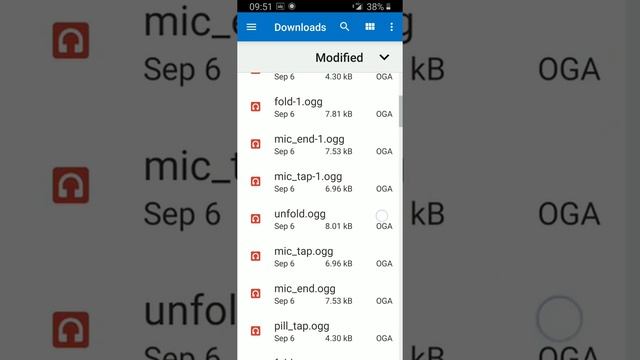Open the overflow menu

click(x=391, y=27)
